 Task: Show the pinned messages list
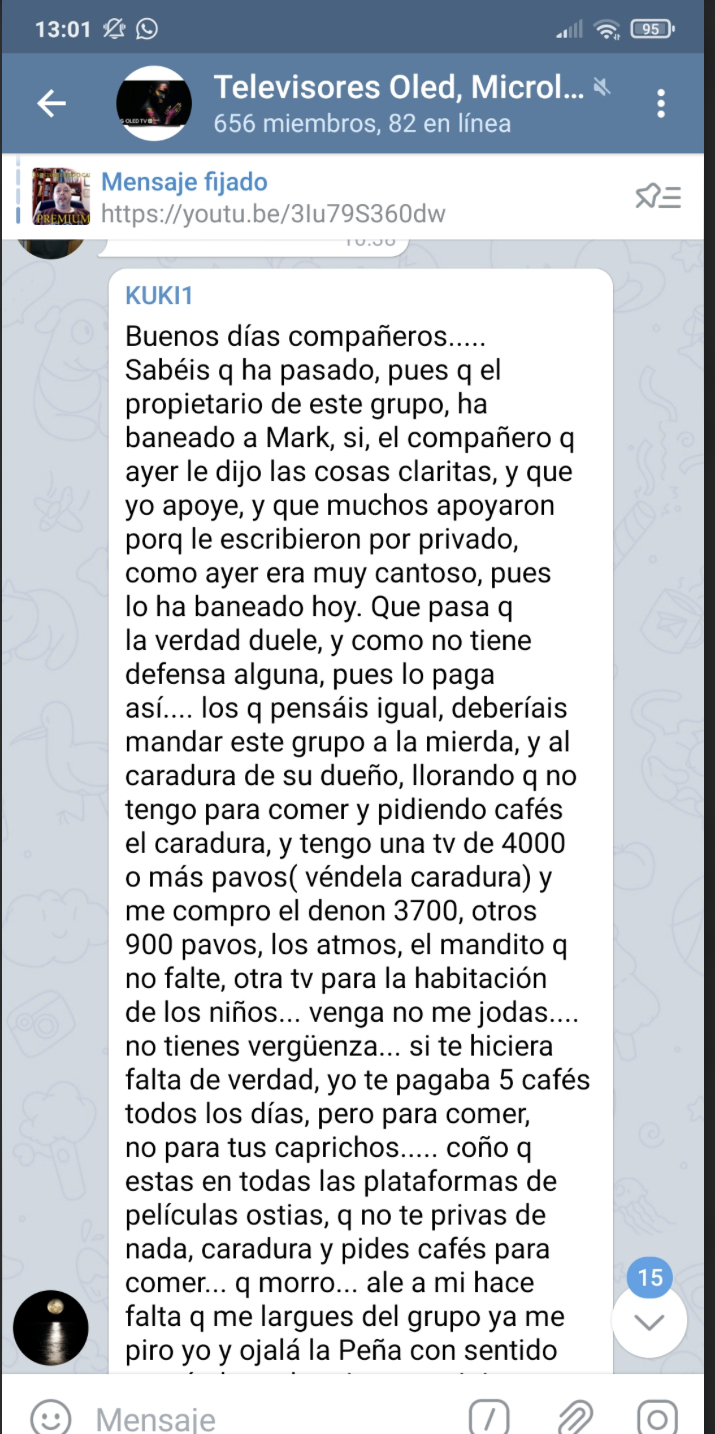[658, 197]
